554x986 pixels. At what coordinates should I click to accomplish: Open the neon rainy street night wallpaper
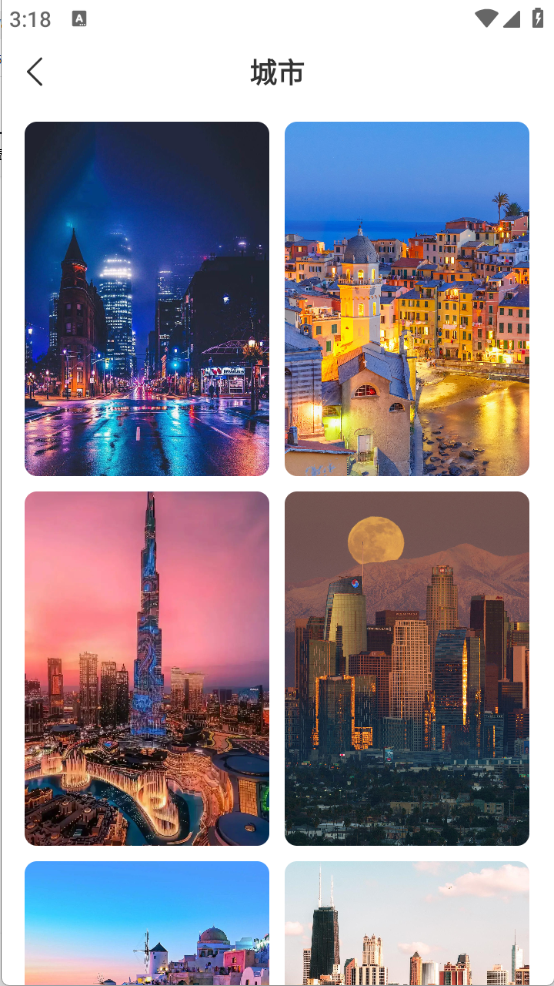[147, 299]
